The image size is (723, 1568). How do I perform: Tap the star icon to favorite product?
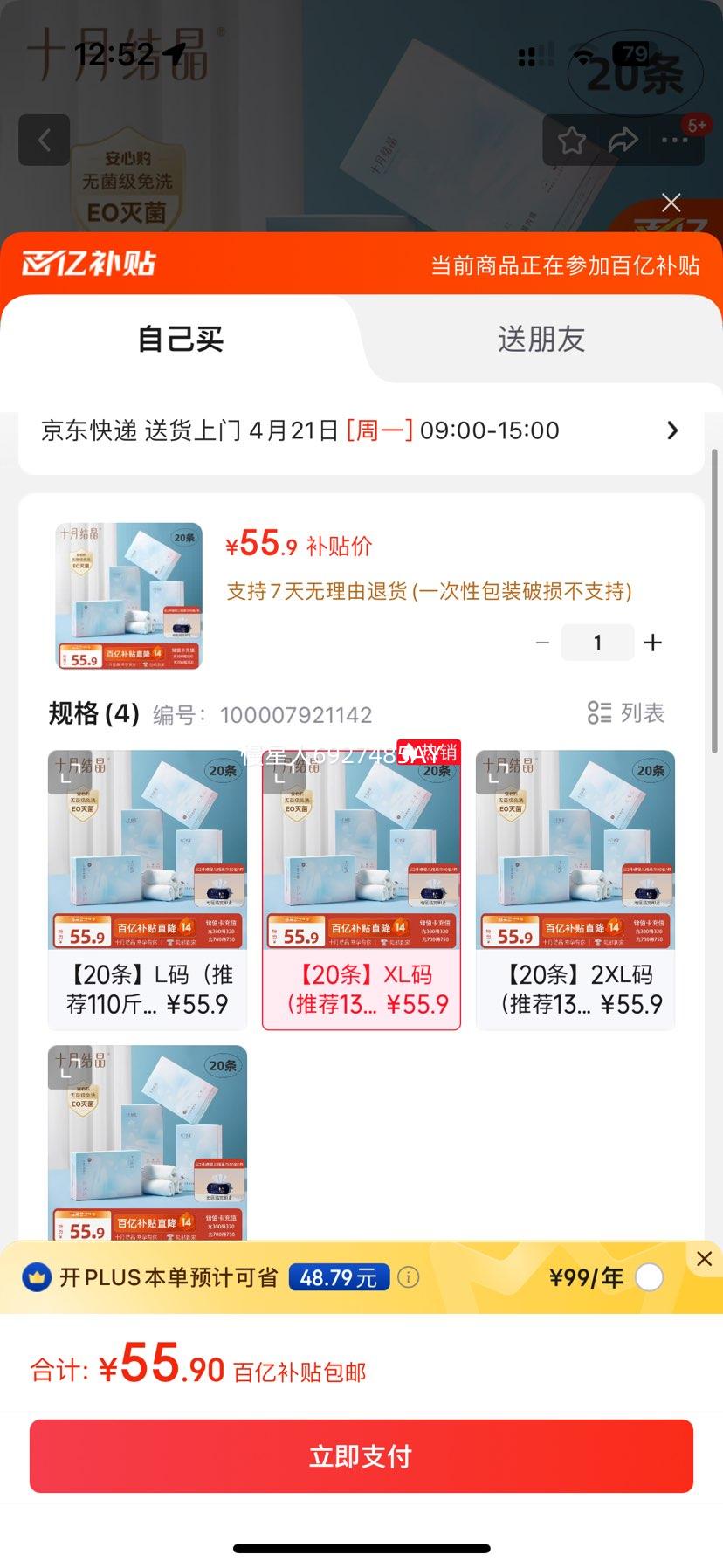coord(573,140)
